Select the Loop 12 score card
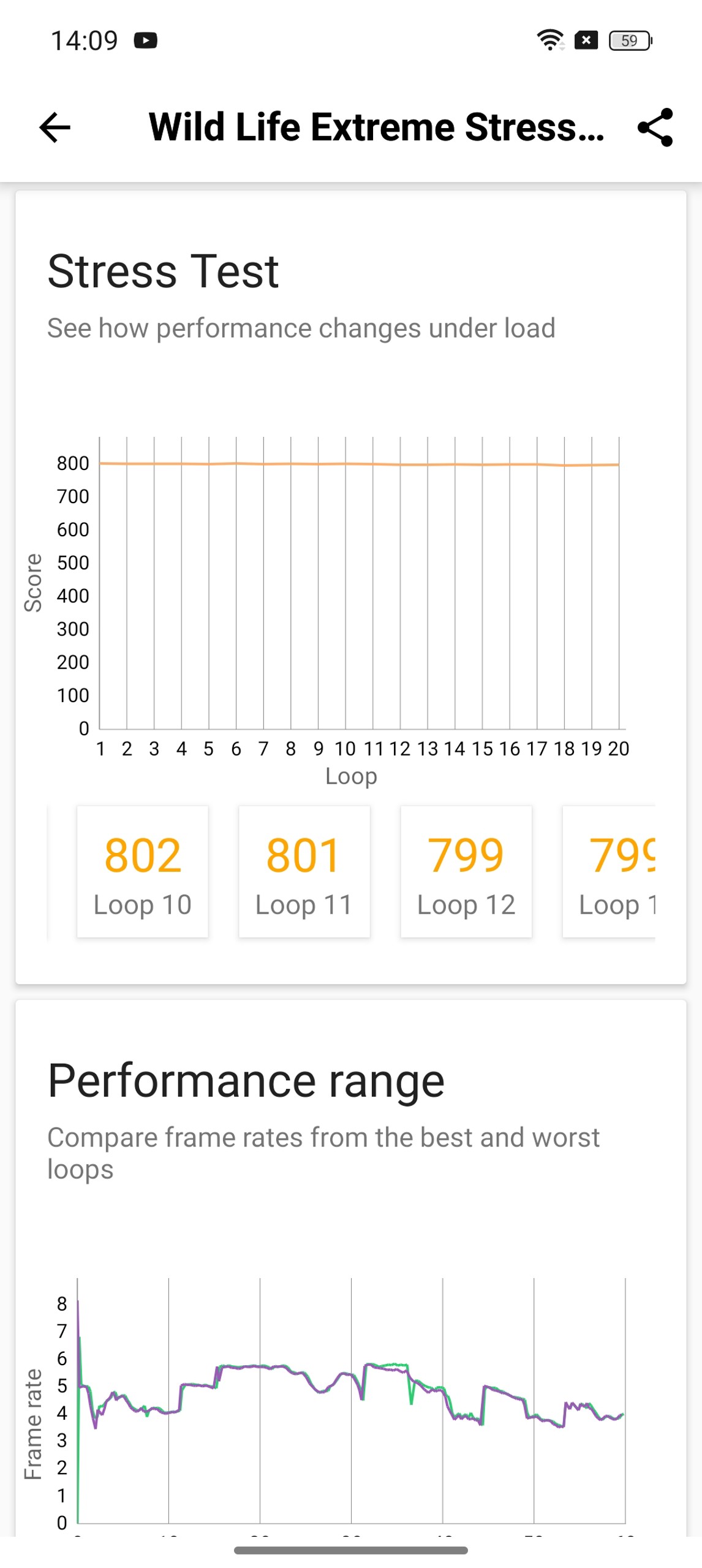This screenshot has width=702, height=1568. point(466,871)
